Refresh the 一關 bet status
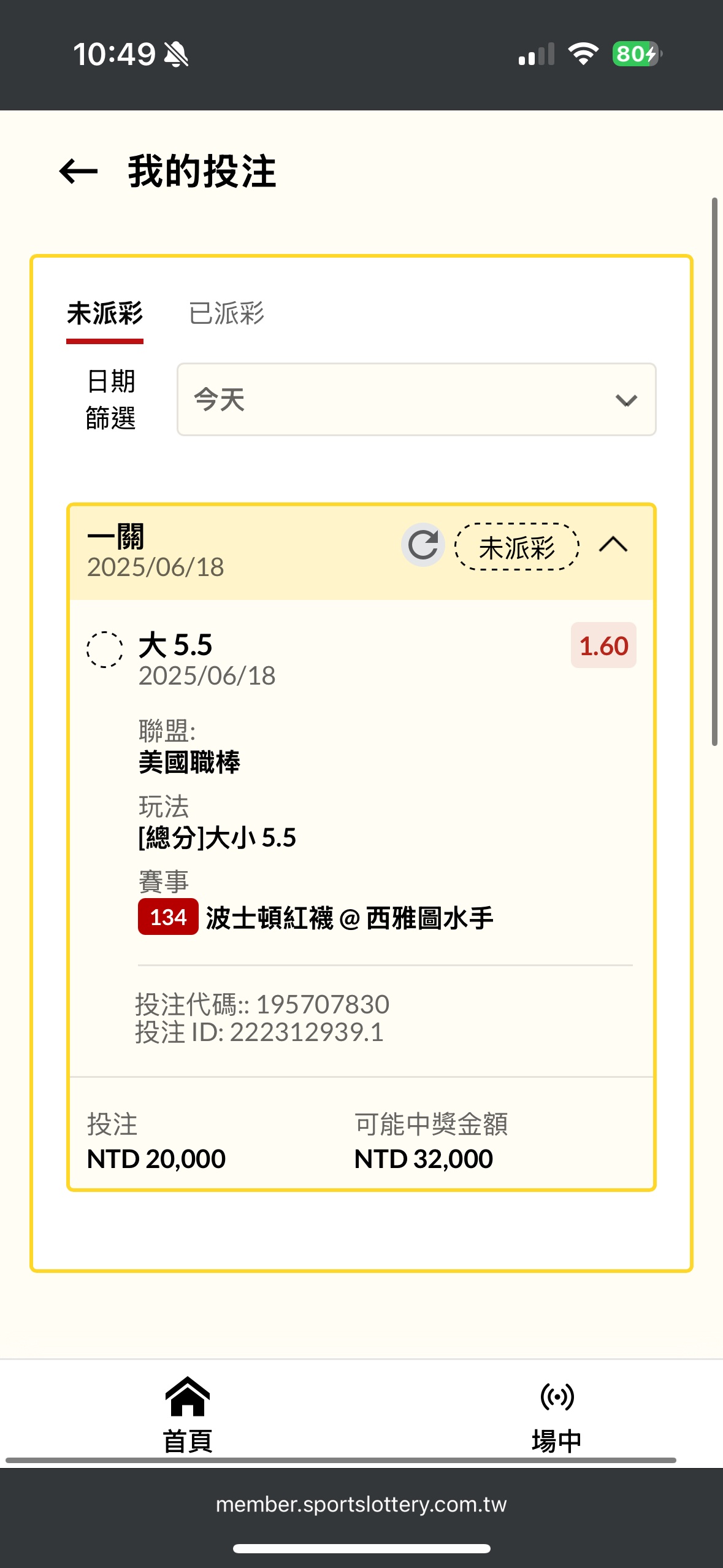The height and width of the screenshot is (1568, 723). [x=423, y=545]
